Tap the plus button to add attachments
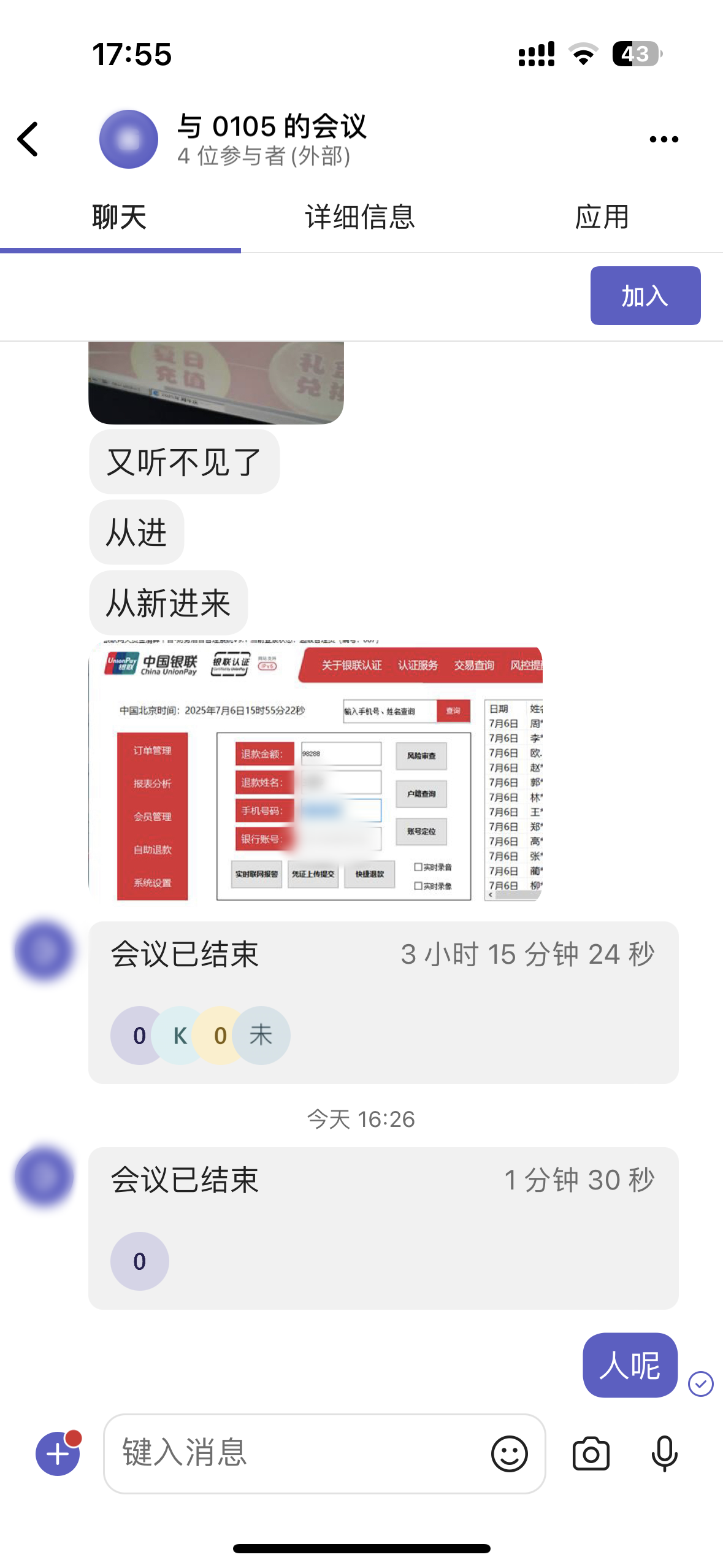 point(58,1453)
